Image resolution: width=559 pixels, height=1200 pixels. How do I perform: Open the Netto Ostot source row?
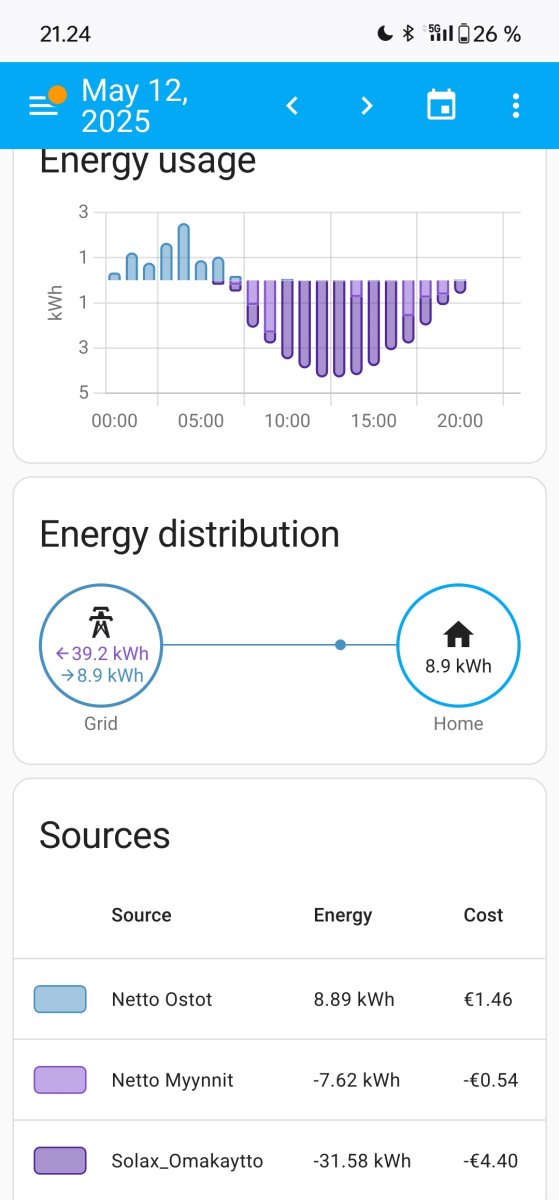coord(279,999)
